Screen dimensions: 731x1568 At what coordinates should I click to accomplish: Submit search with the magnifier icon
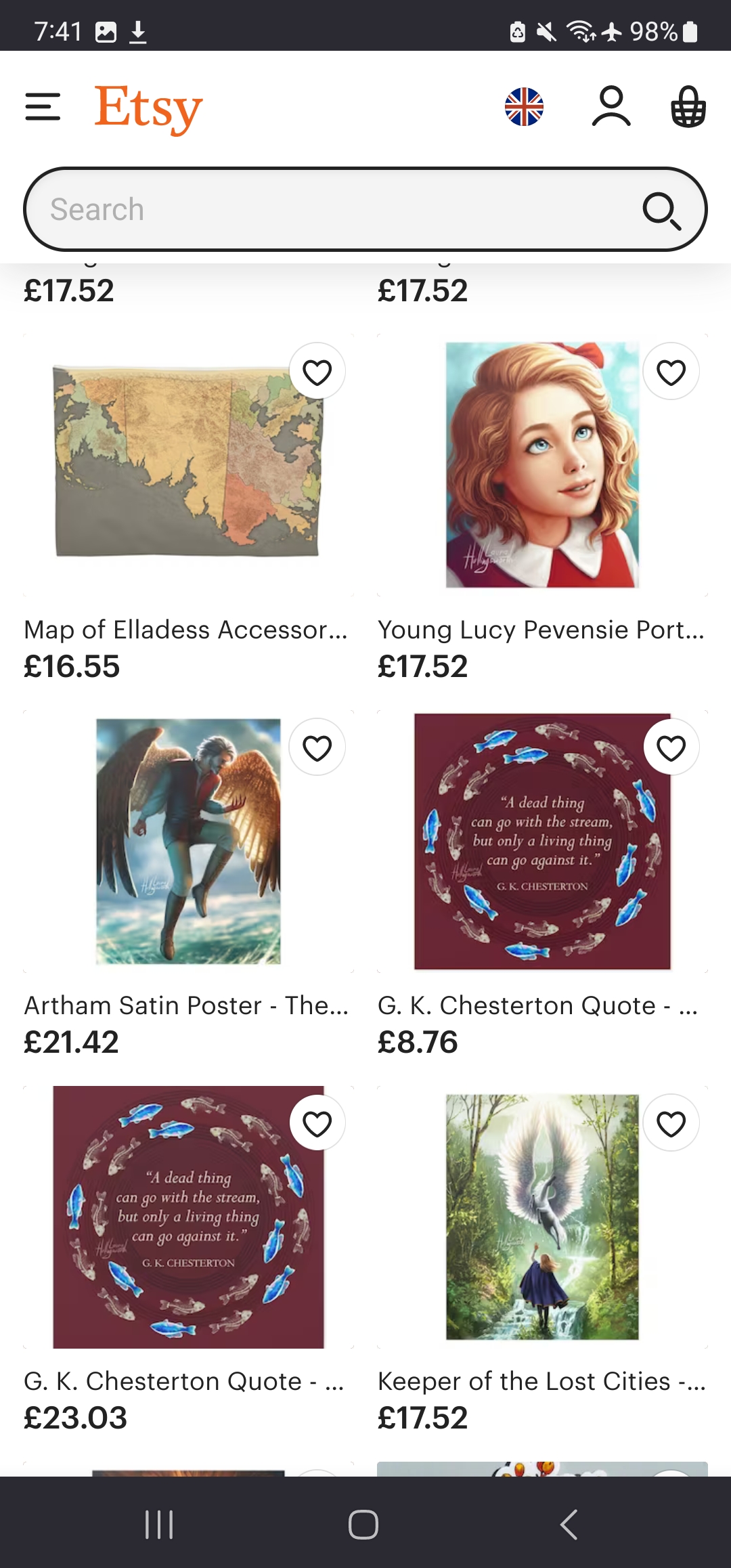(x=661, y=211)
